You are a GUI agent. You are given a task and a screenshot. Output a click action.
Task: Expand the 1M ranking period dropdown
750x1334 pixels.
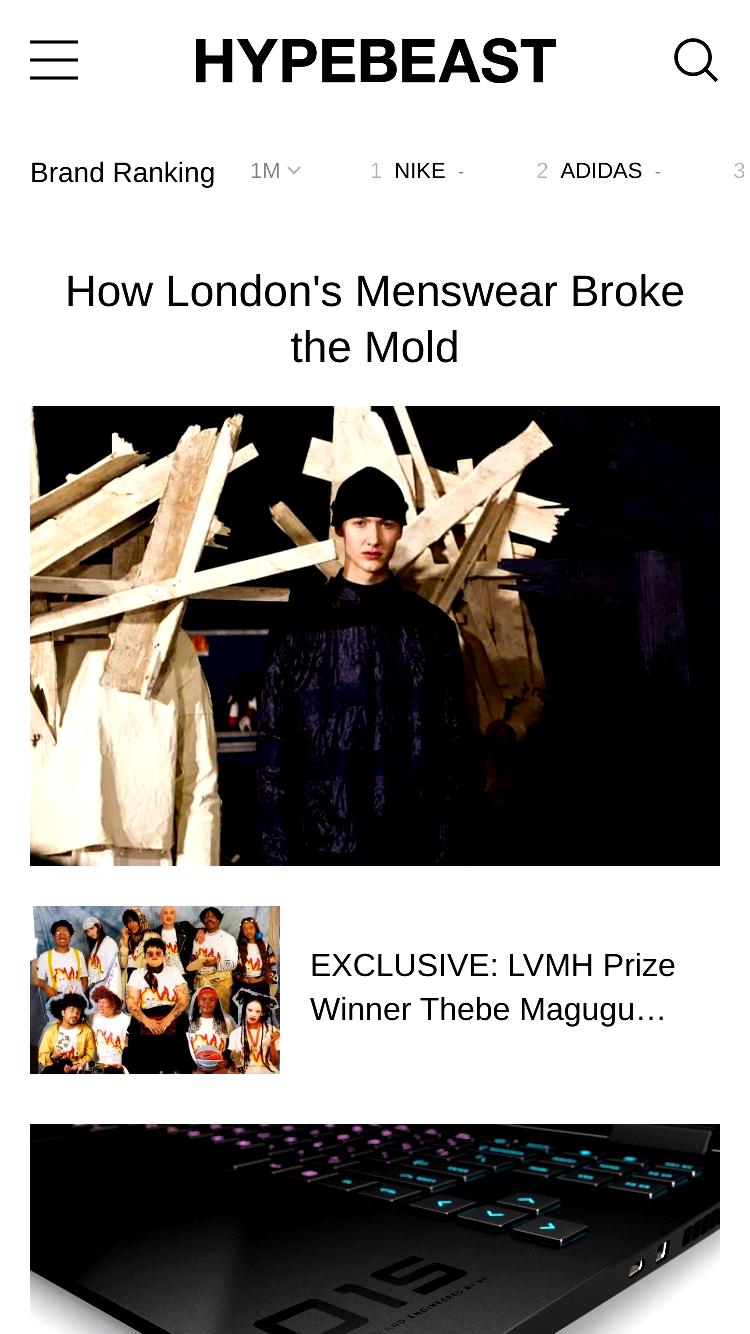275,171
